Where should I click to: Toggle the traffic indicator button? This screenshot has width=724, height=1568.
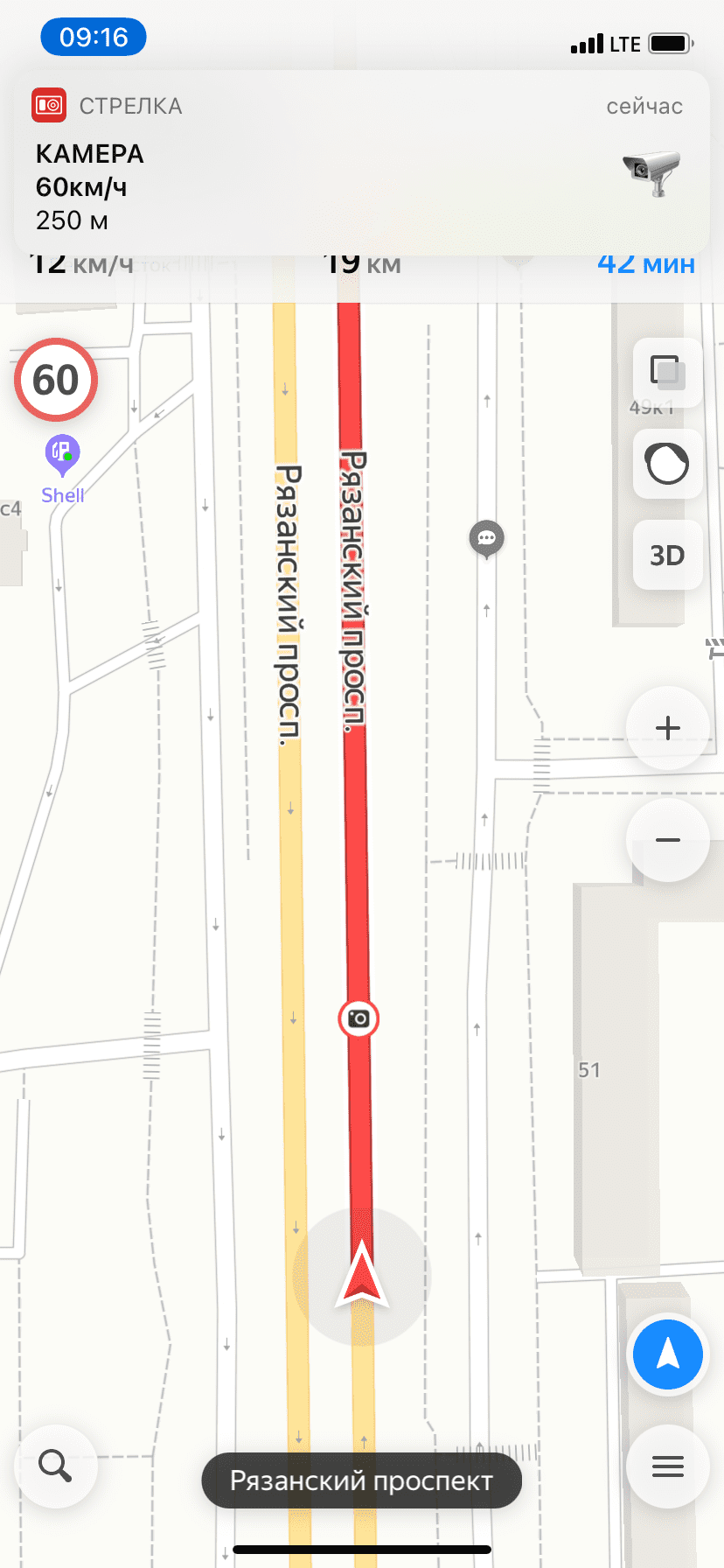click(x=667, y=464)
